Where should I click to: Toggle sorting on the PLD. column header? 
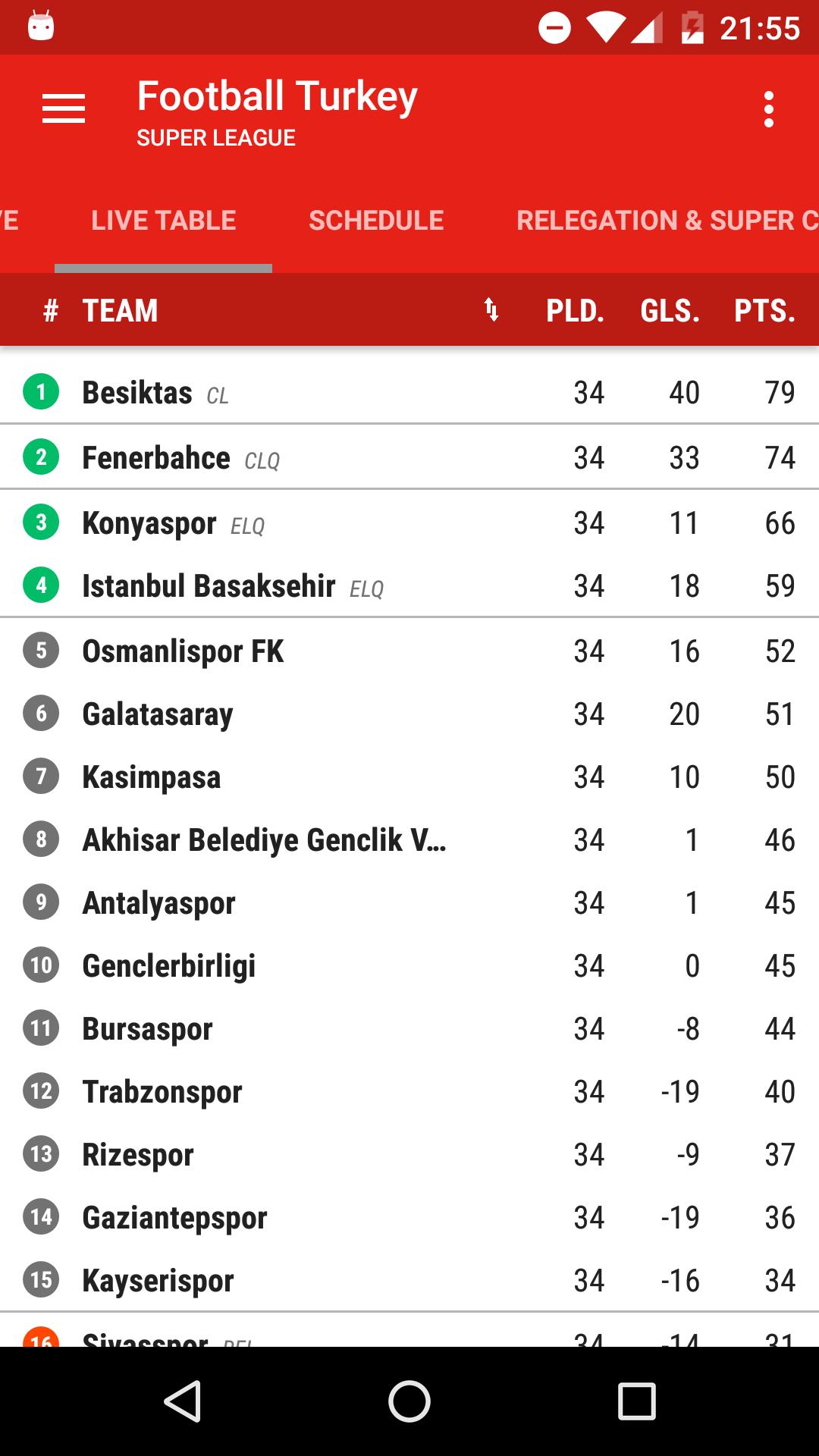(x=575, y=309)
